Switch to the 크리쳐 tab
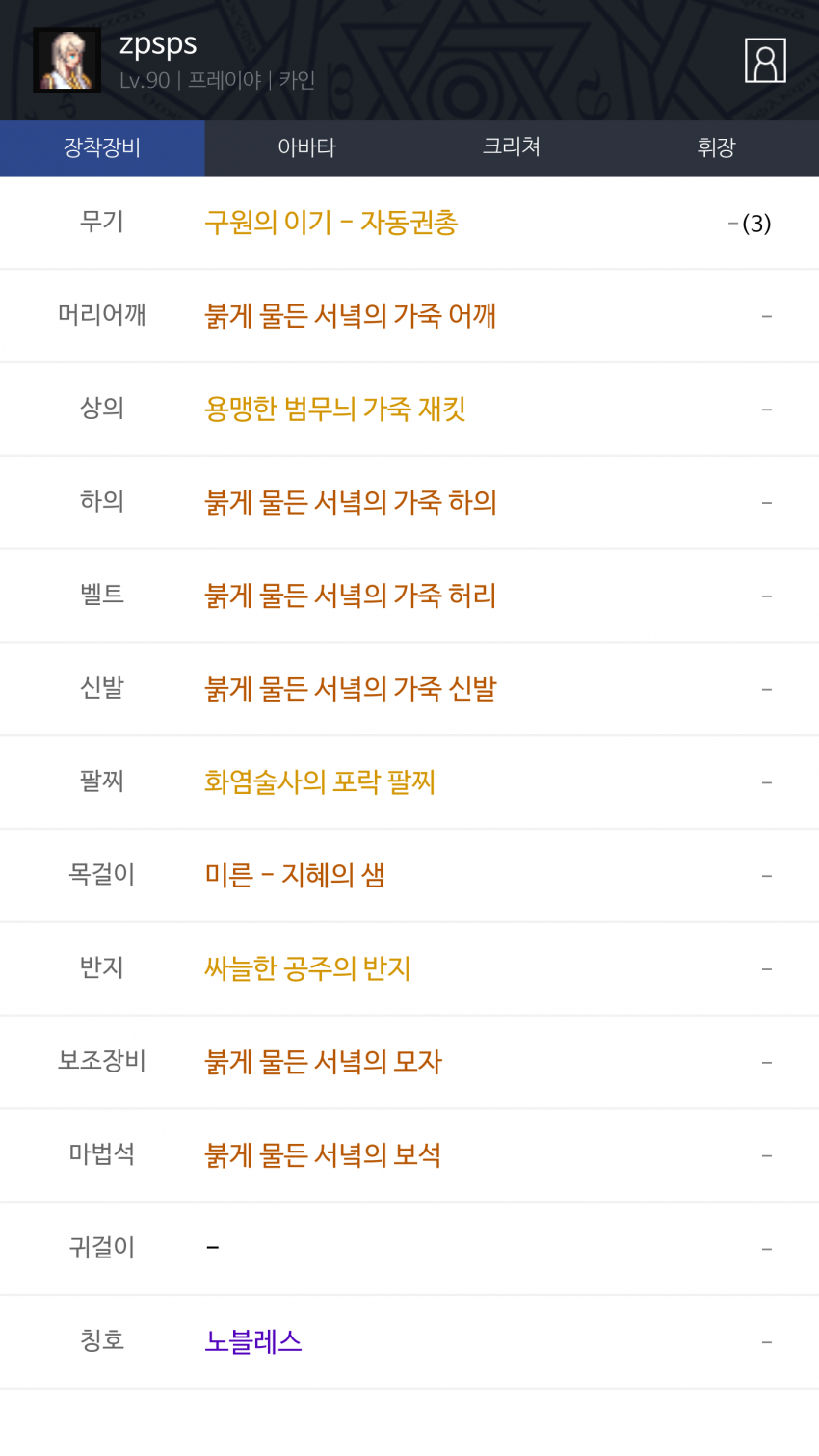Viewport: 819px width, 1456px height. point(512,147)
